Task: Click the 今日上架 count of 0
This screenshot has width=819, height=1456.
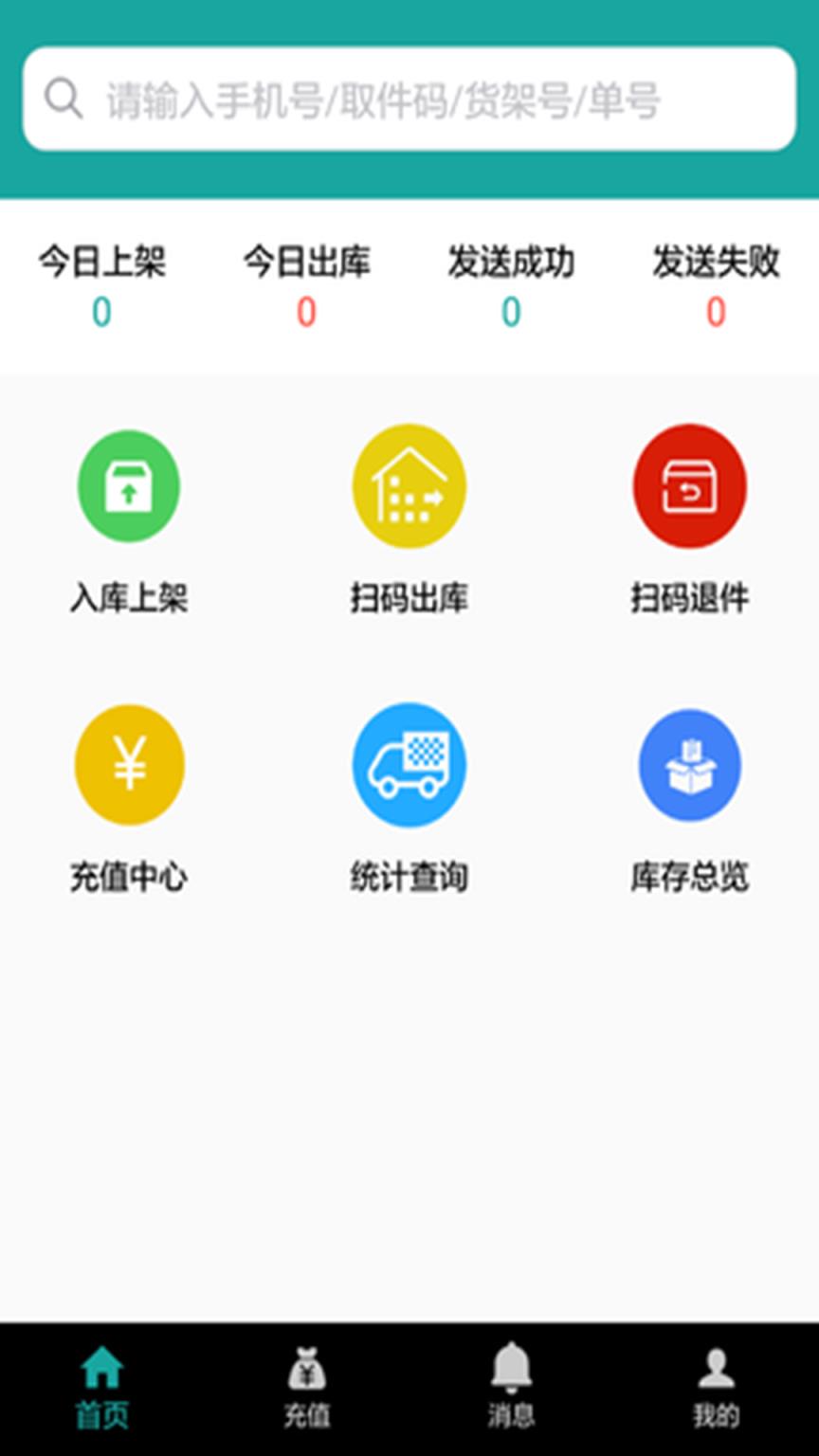Action: tap(102, 309)
